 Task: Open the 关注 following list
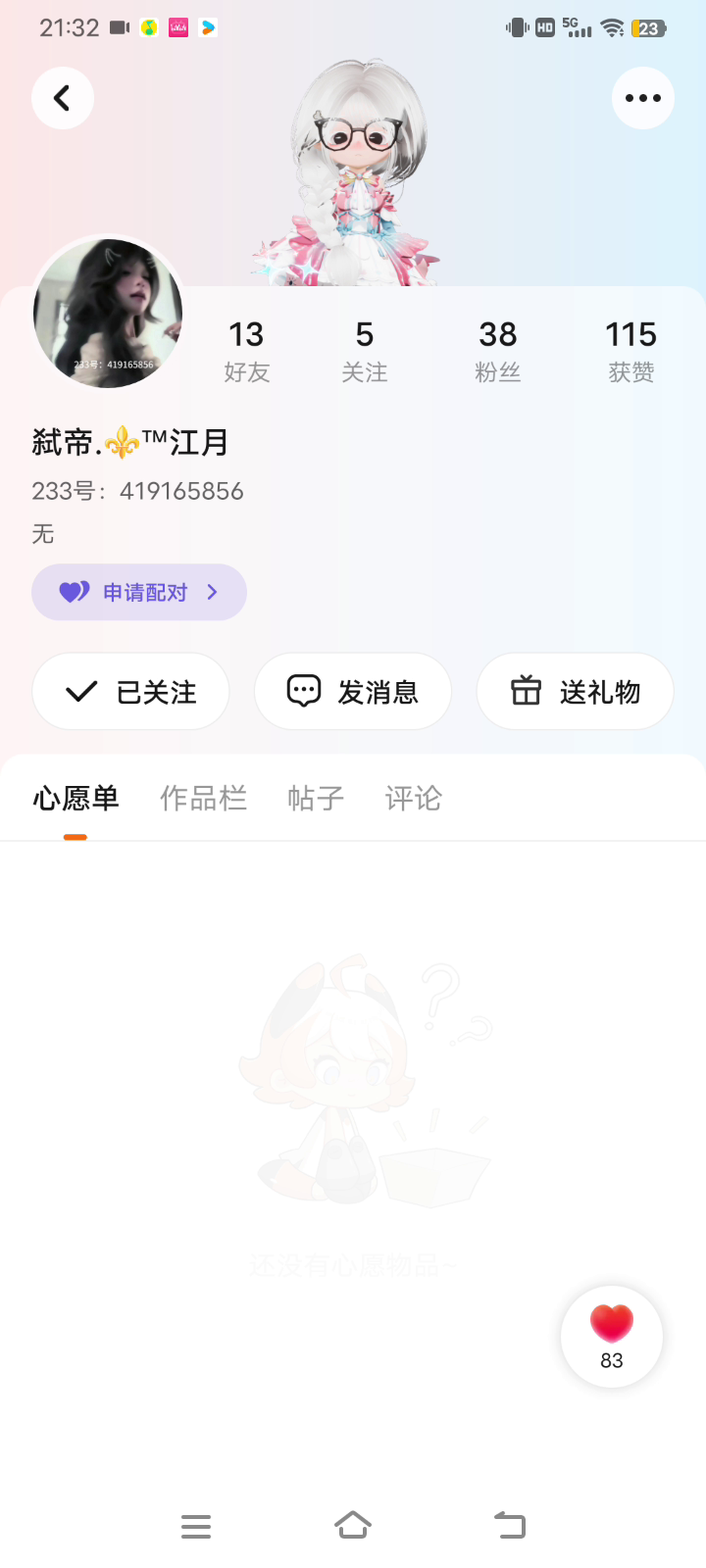[x=364, y=350]
